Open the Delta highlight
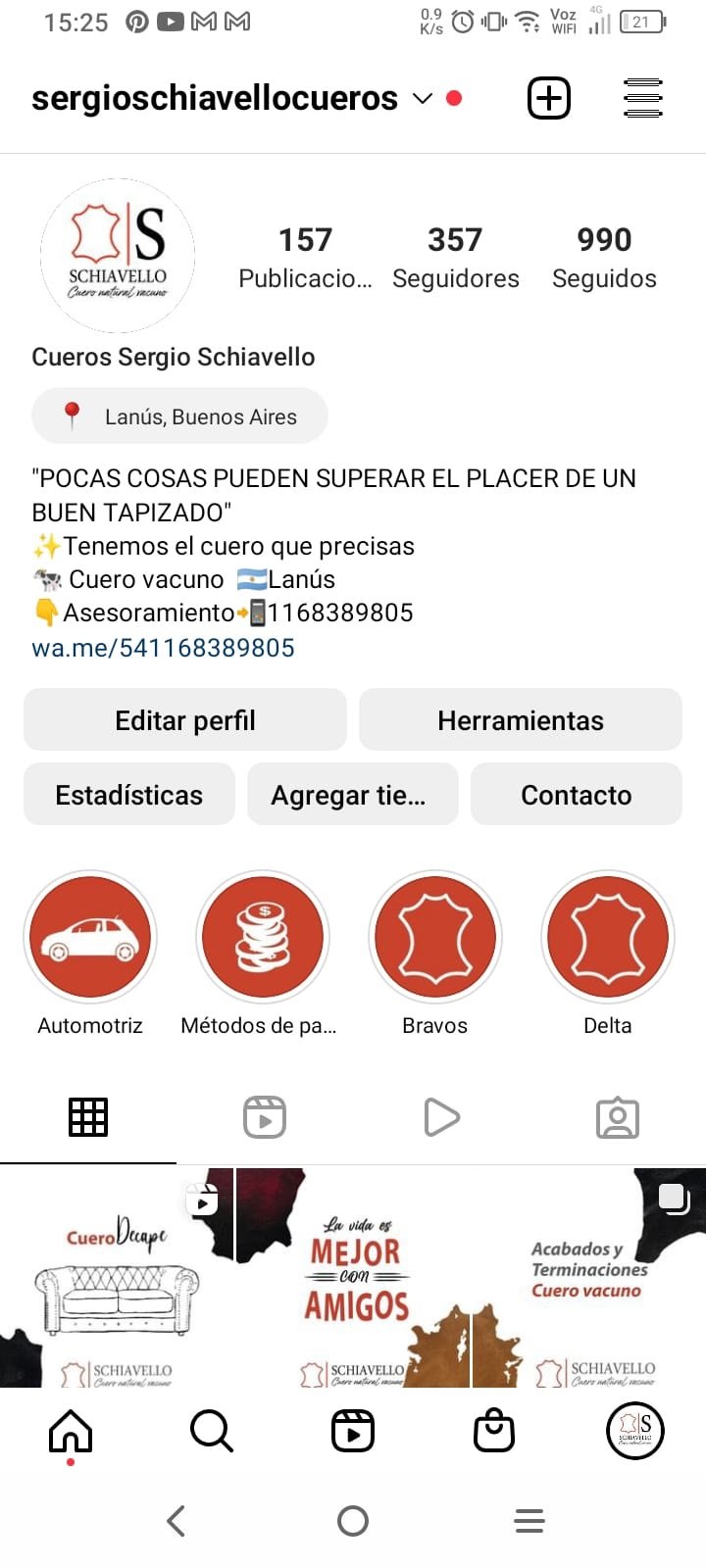Image resolution: width=706 pixels, height=1568 pixels. point(608,938)
